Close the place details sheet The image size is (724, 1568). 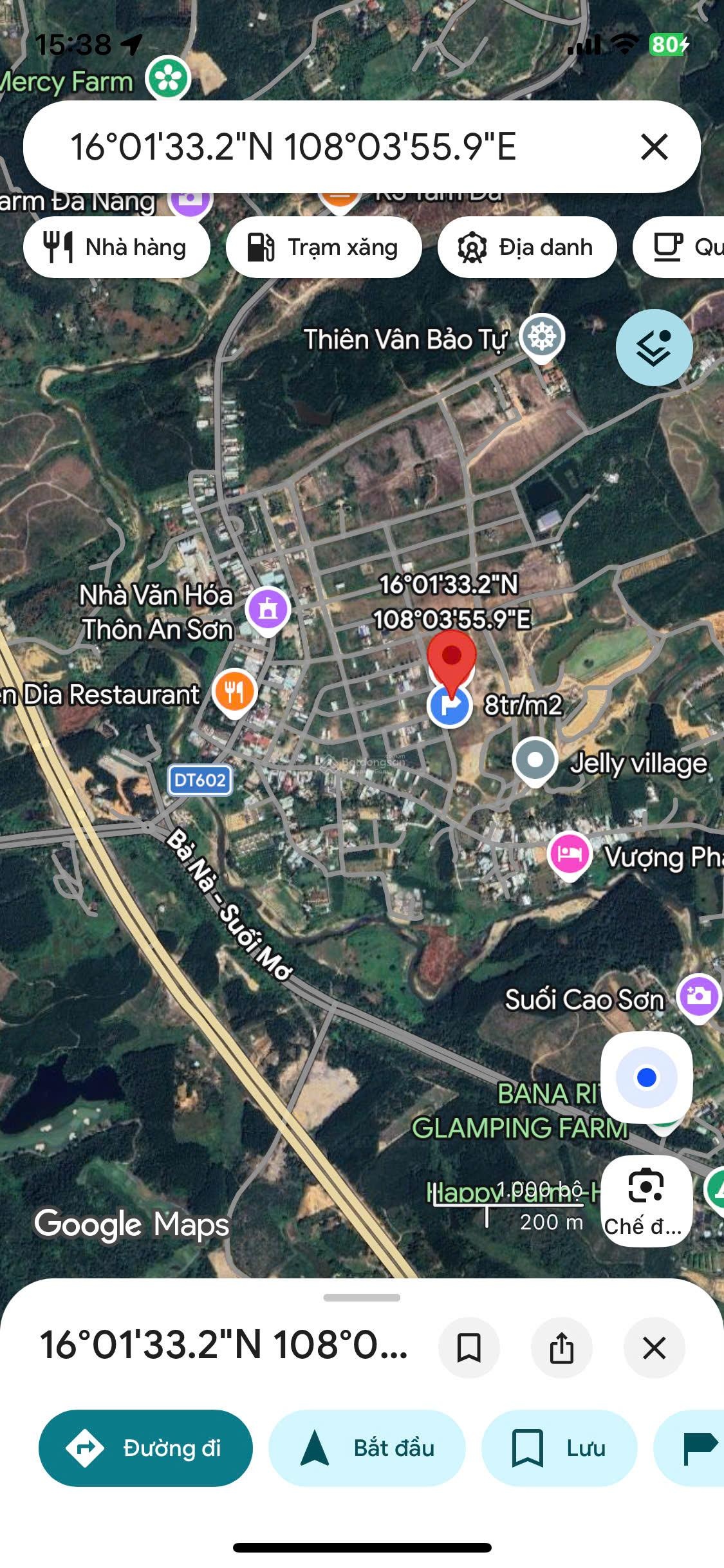click(654, 1347)
